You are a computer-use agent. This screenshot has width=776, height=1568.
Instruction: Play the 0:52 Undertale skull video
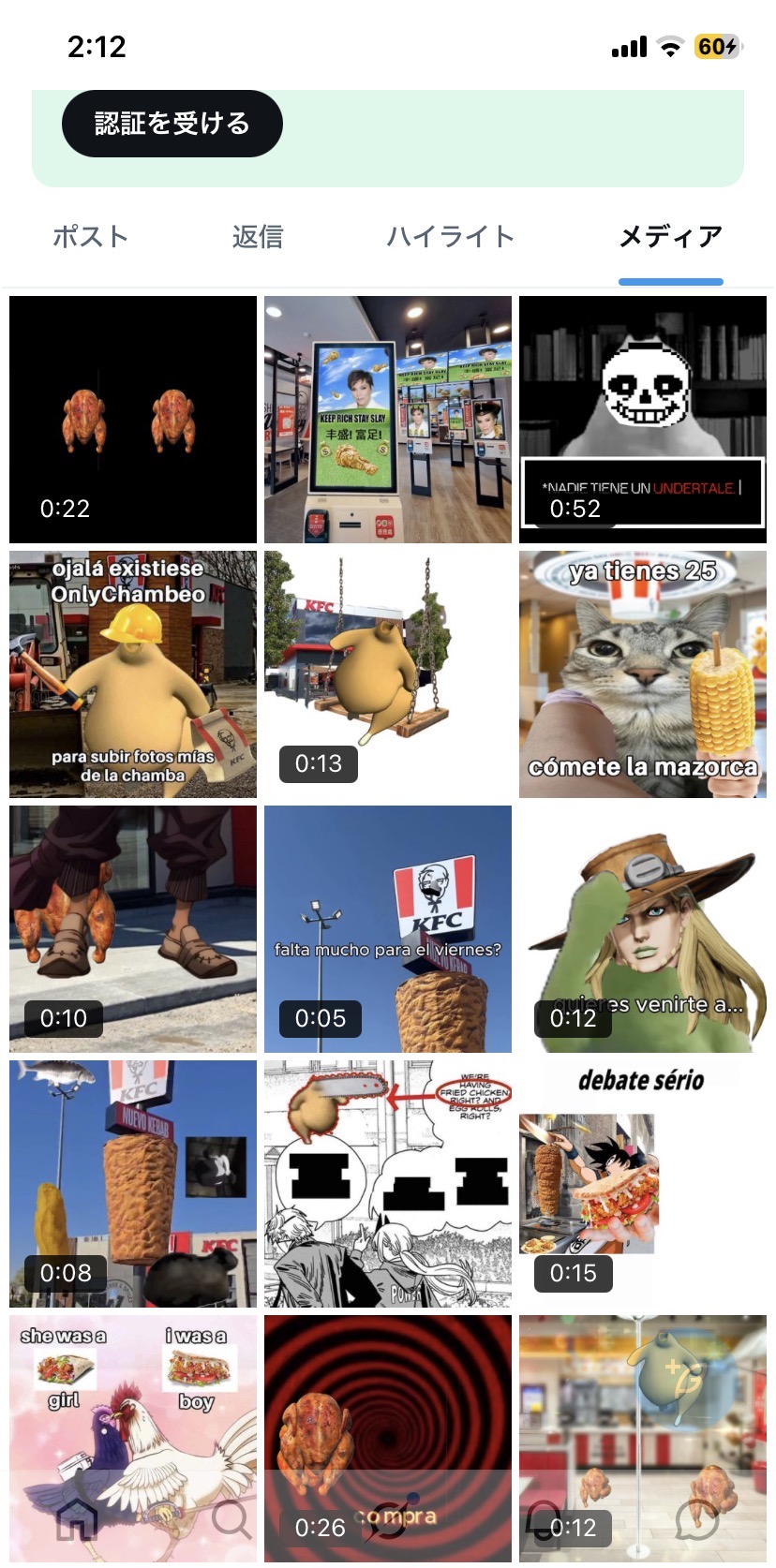(643, 420)
